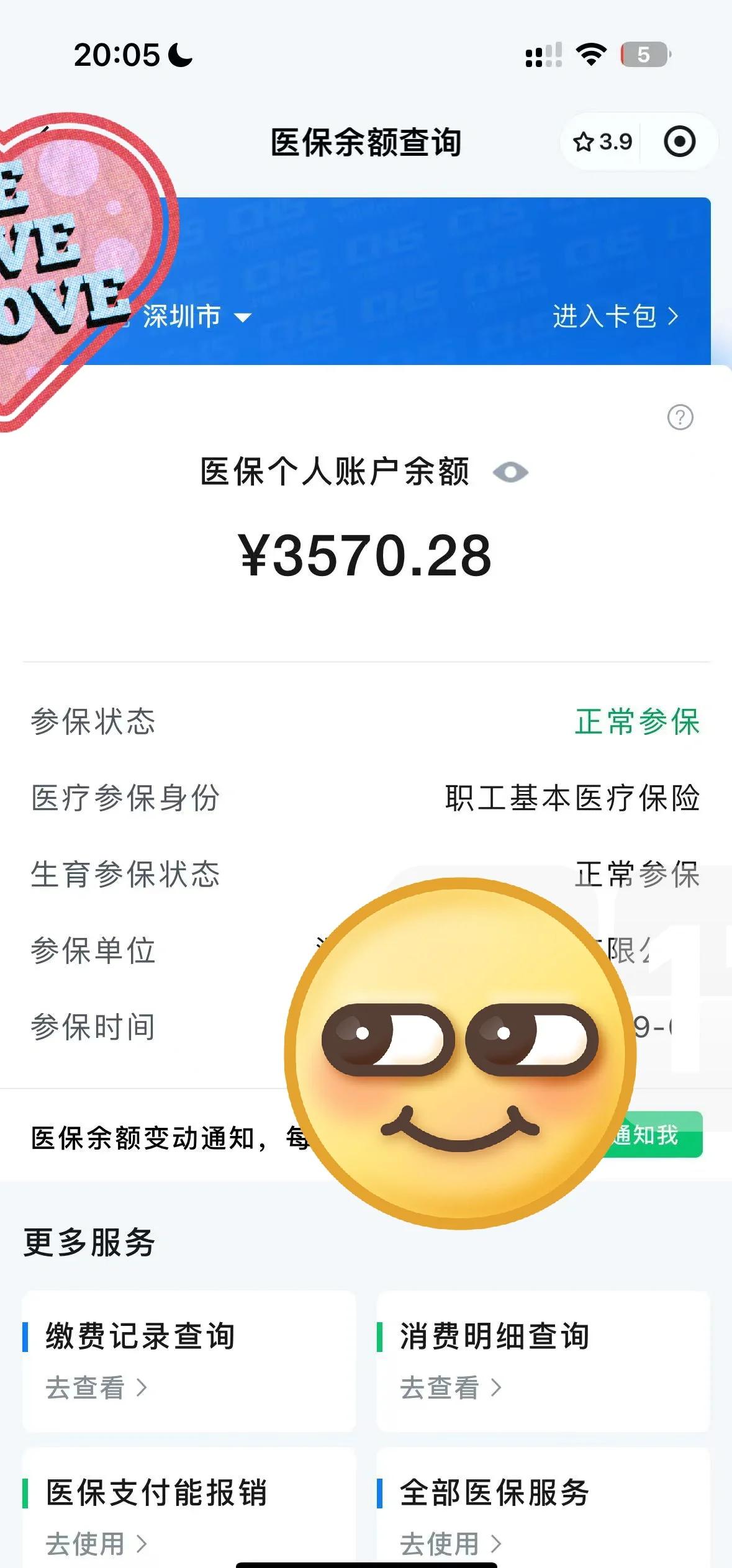Expand 缴费记录查询 via its 去查看 chevron
This screenshot has width=732, height=1568.
(140, 1387)
